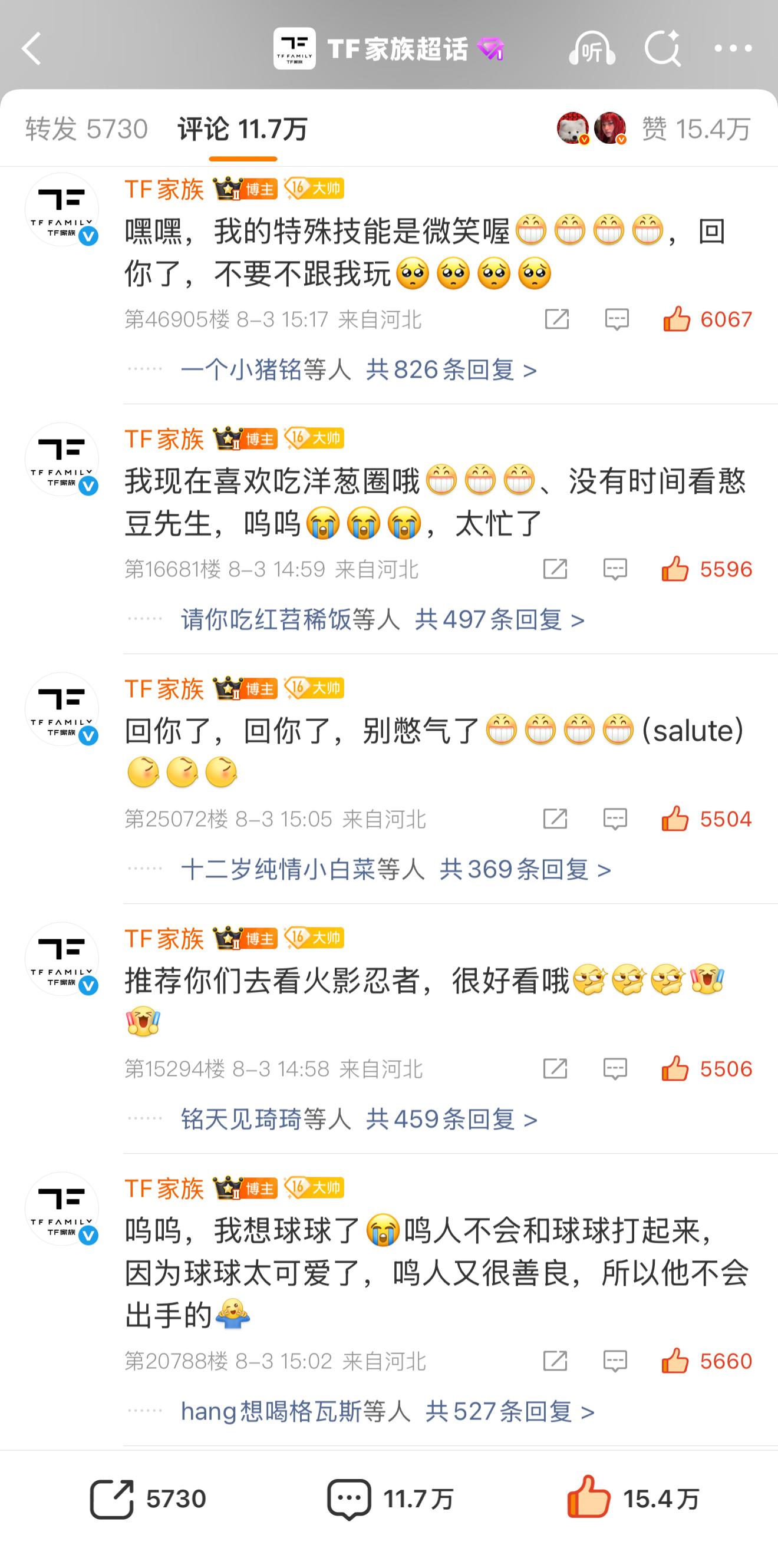778x1568 pixels.
Task: Open the search icon in header
Action: pos(662,48)
